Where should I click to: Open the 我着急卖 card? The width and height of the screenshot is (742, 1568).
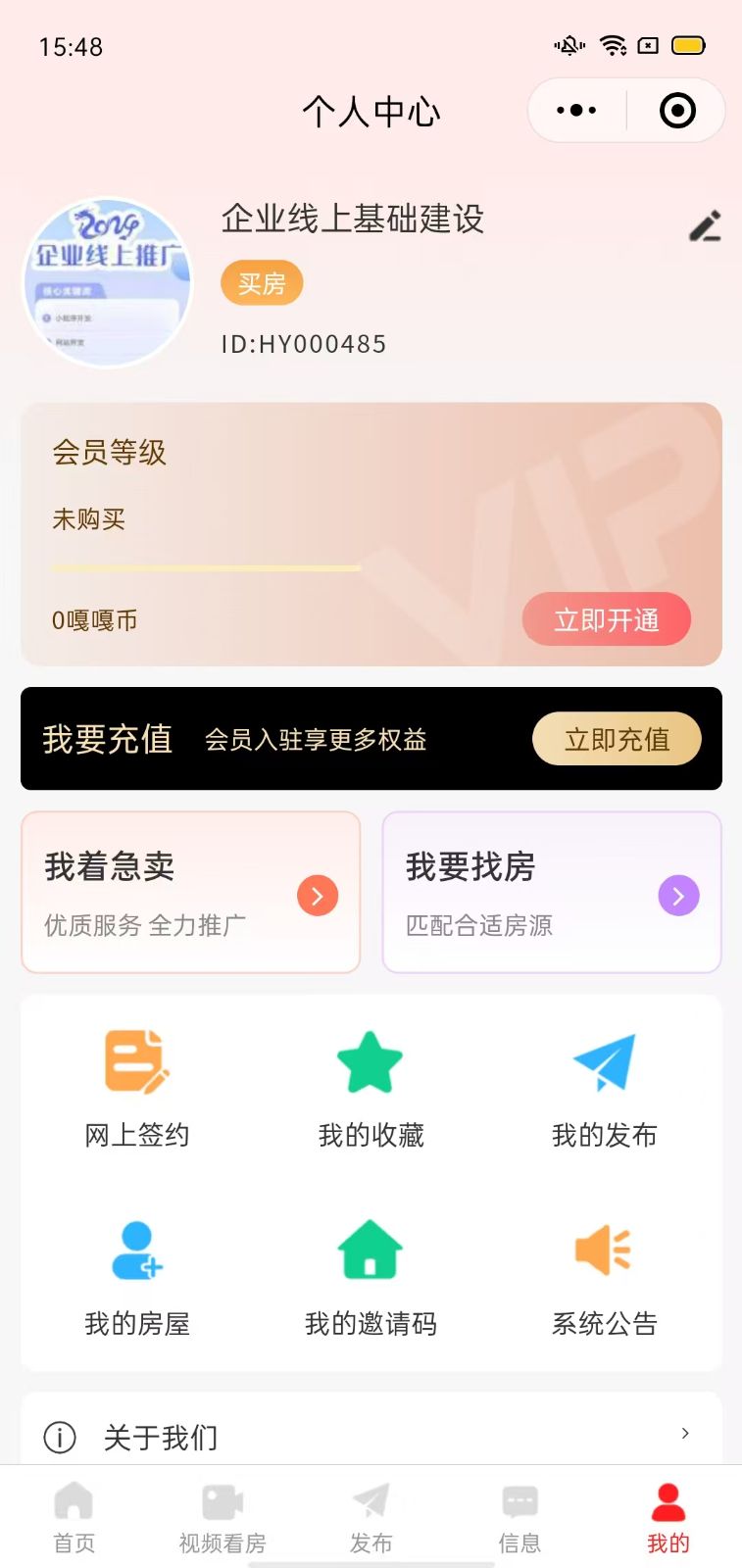(x=191, y=893)
